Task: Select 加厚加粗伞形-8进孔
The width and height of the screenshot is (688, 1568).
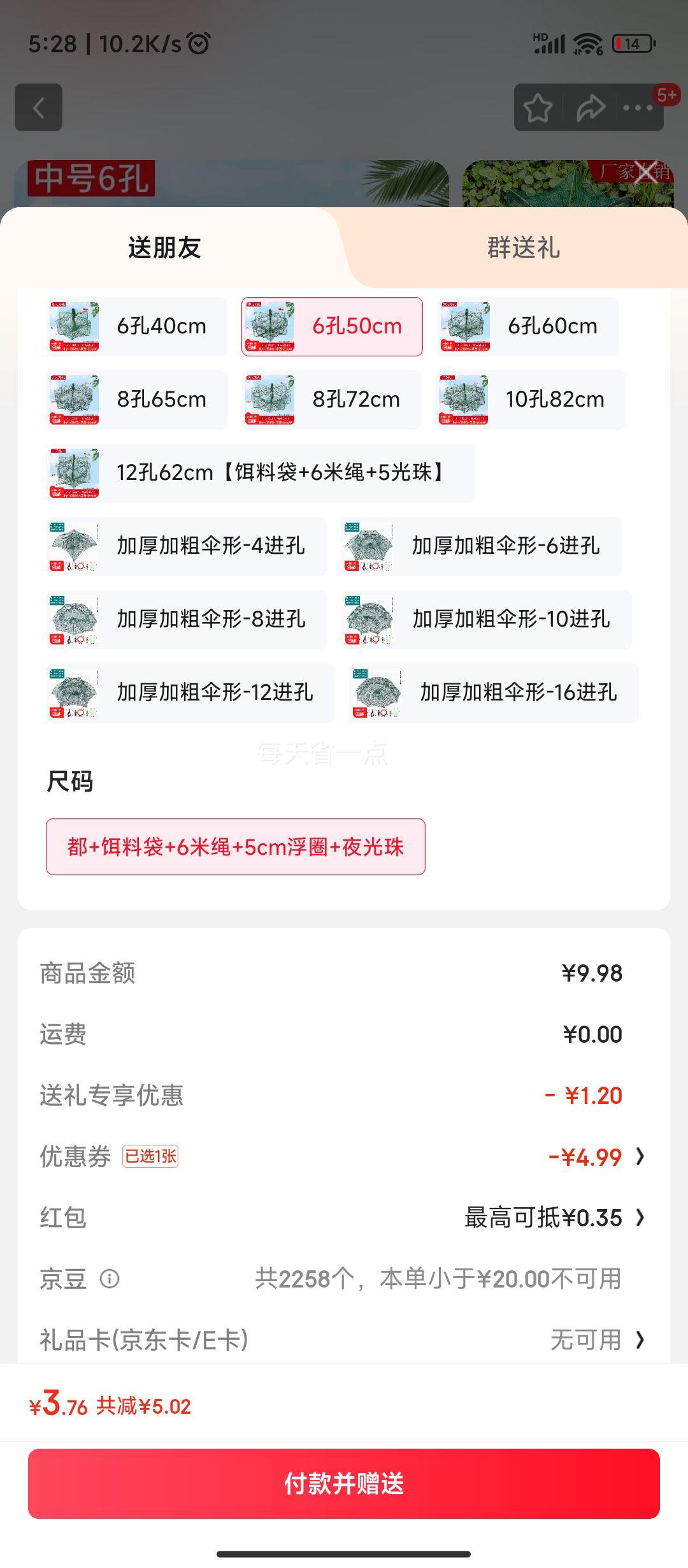Action: tap(186, 620)
